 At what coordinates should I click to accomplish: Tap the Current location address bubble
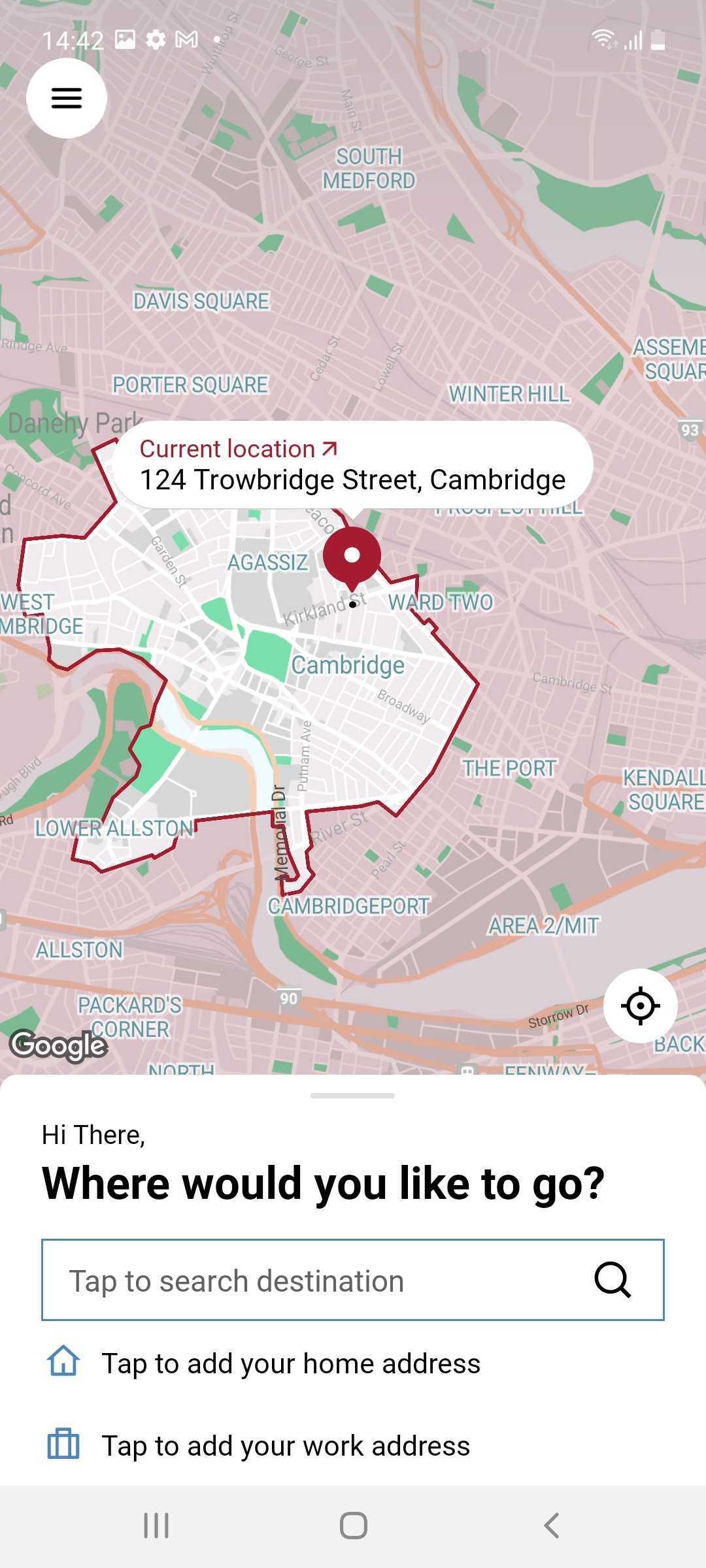pos(353,465)
